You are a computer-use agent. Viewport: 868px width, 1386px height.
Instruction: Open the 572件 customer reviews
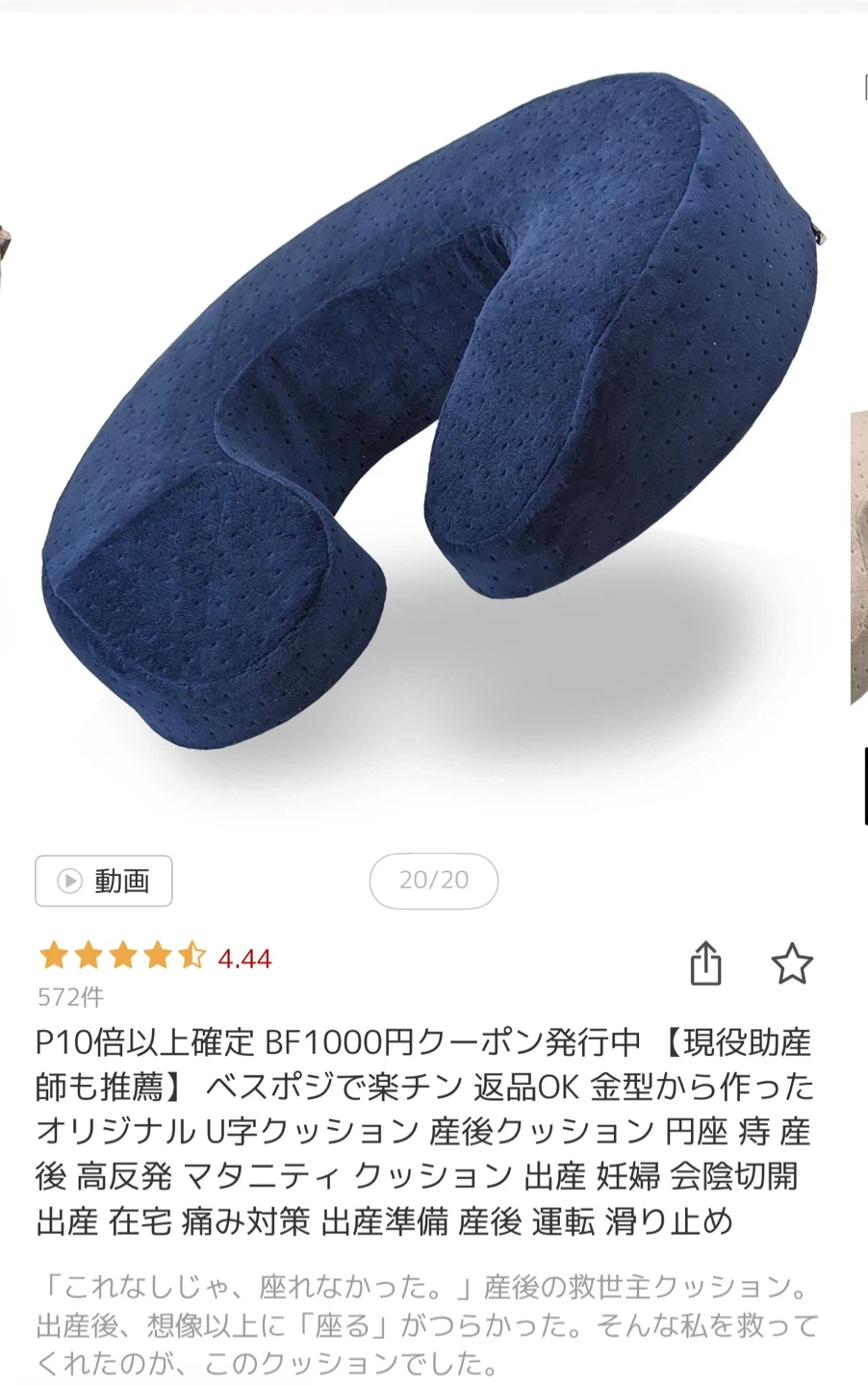point(70,997)
